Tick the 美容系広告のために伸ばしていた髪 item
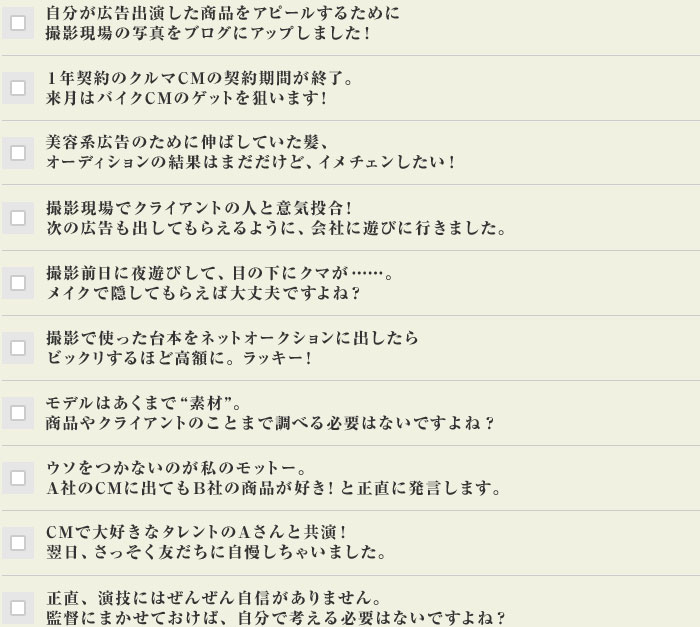The height and width of the screenshot is (627, 700). click(17, 153)
